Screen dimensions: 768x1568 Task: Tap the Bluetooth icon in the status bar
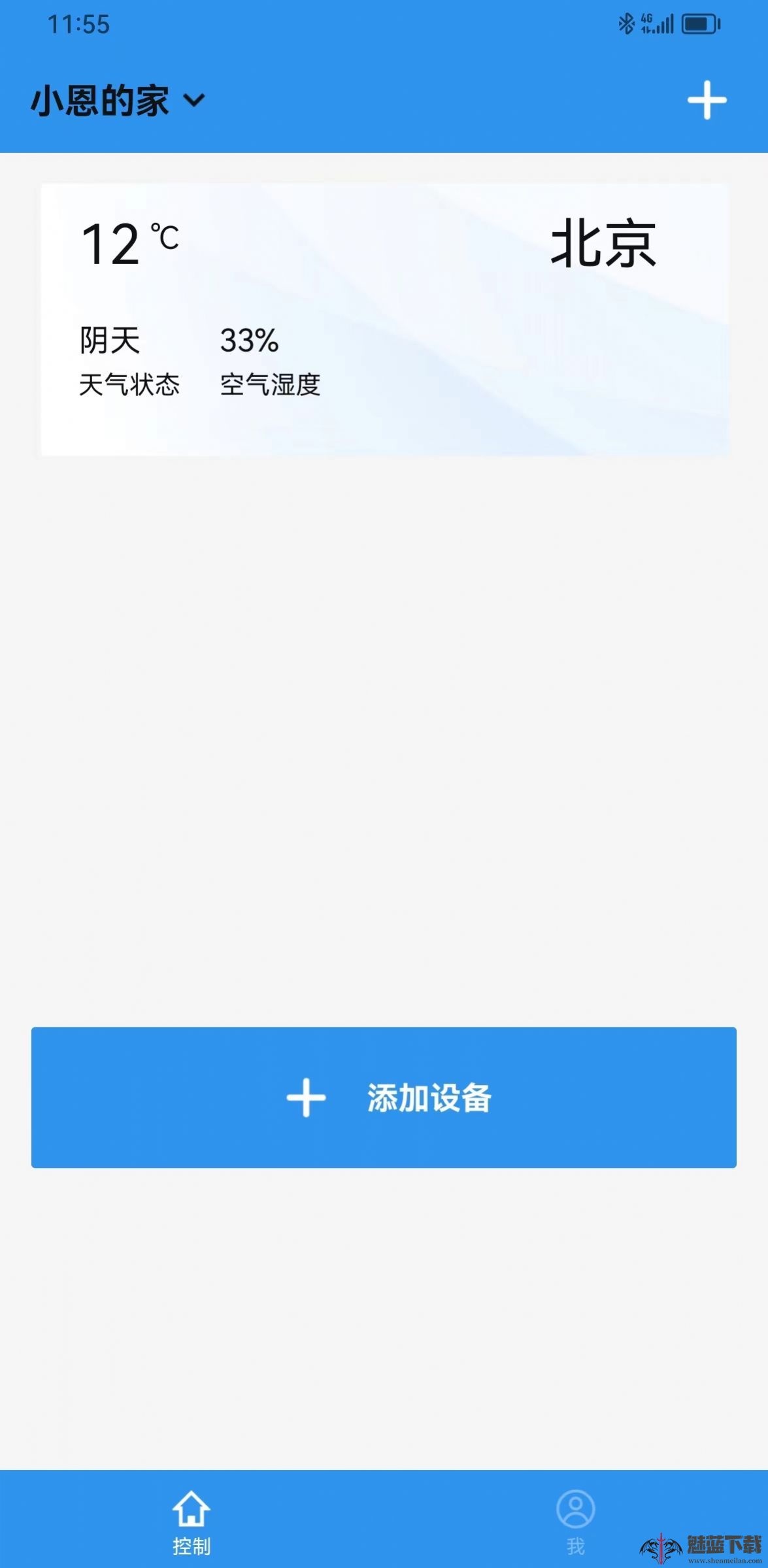(x=626, y=25)
